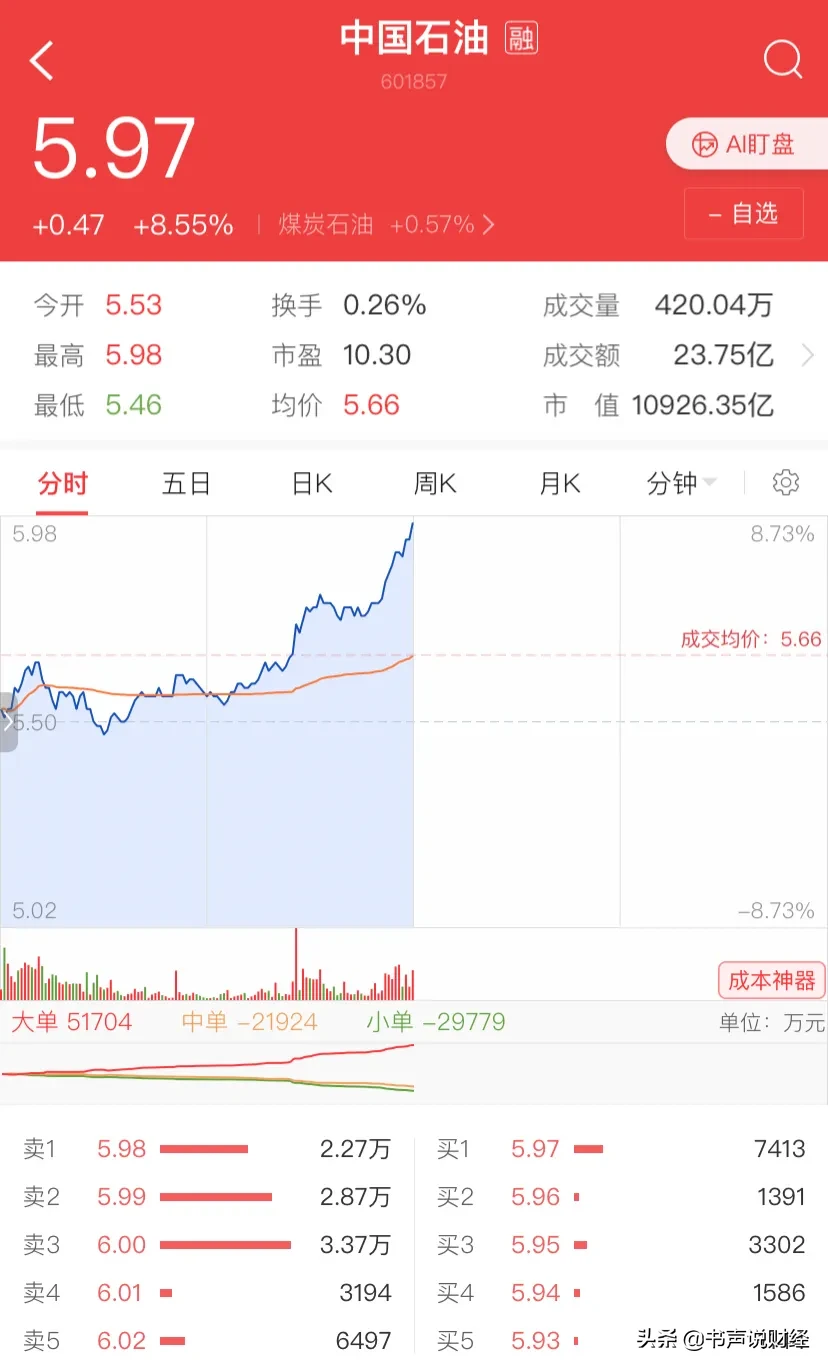The width and height of the screenshot is (828, 1368).
Task: Remove stock from 自选 watchlist
Action: pos(743,213)
